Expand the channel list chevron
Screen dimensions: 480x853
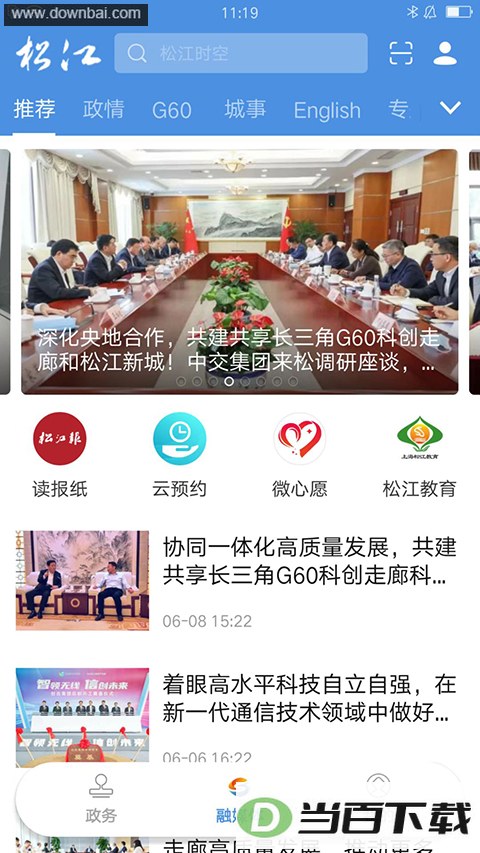[451, 108]
